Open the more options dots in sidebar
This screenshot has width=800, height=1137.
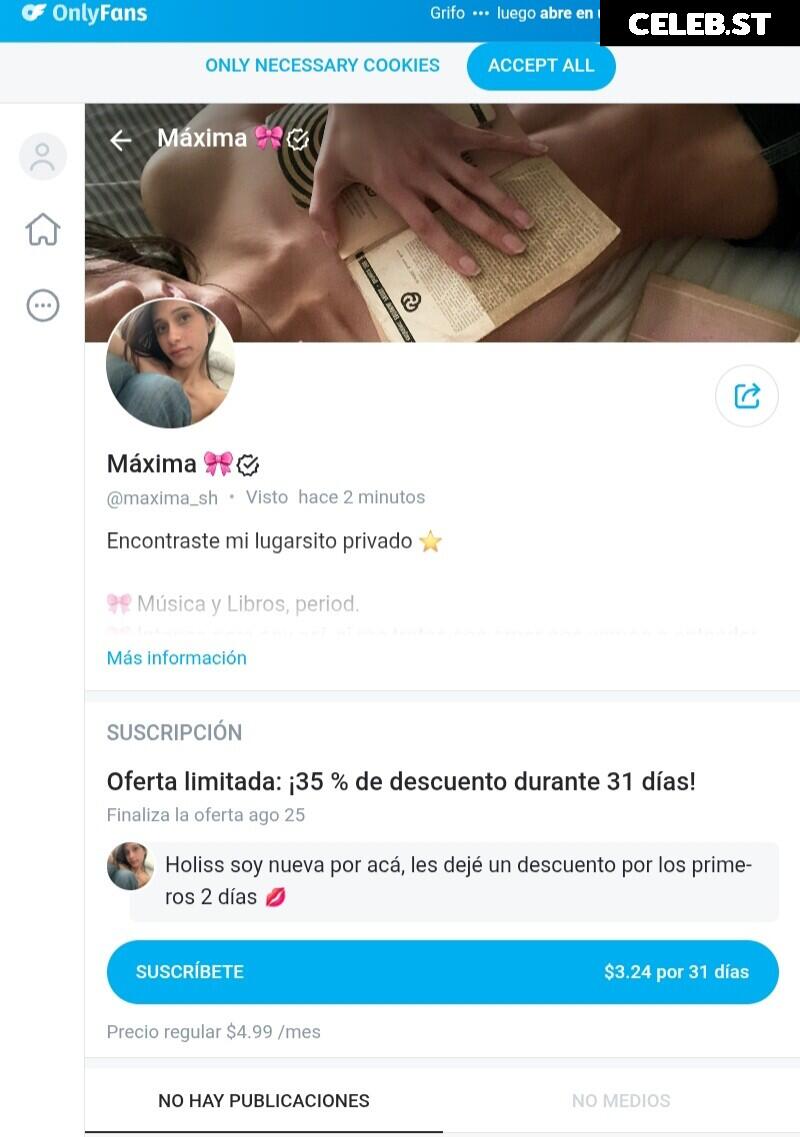43,306
